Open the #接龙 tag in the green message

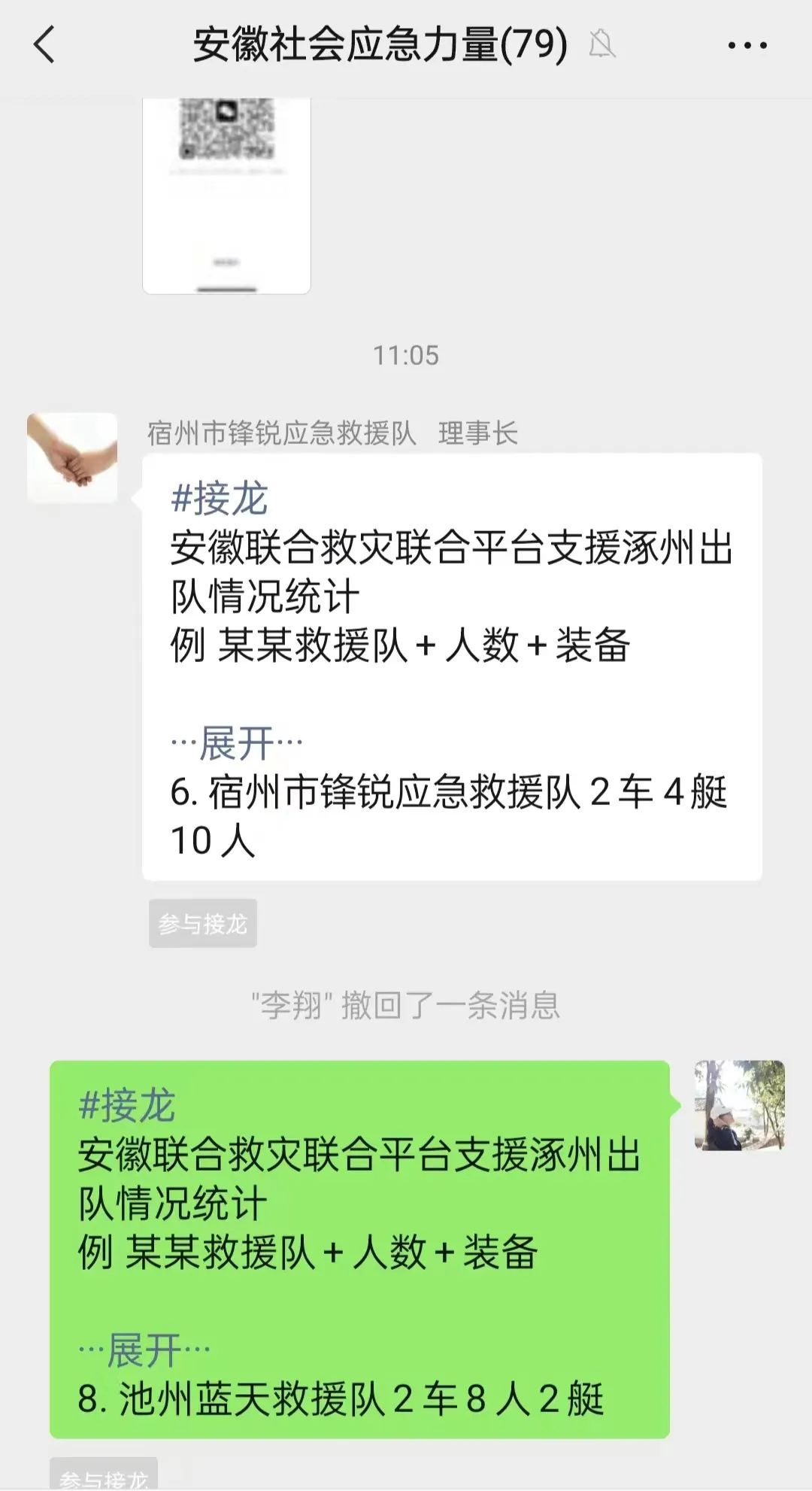(x=127, y=1105)
